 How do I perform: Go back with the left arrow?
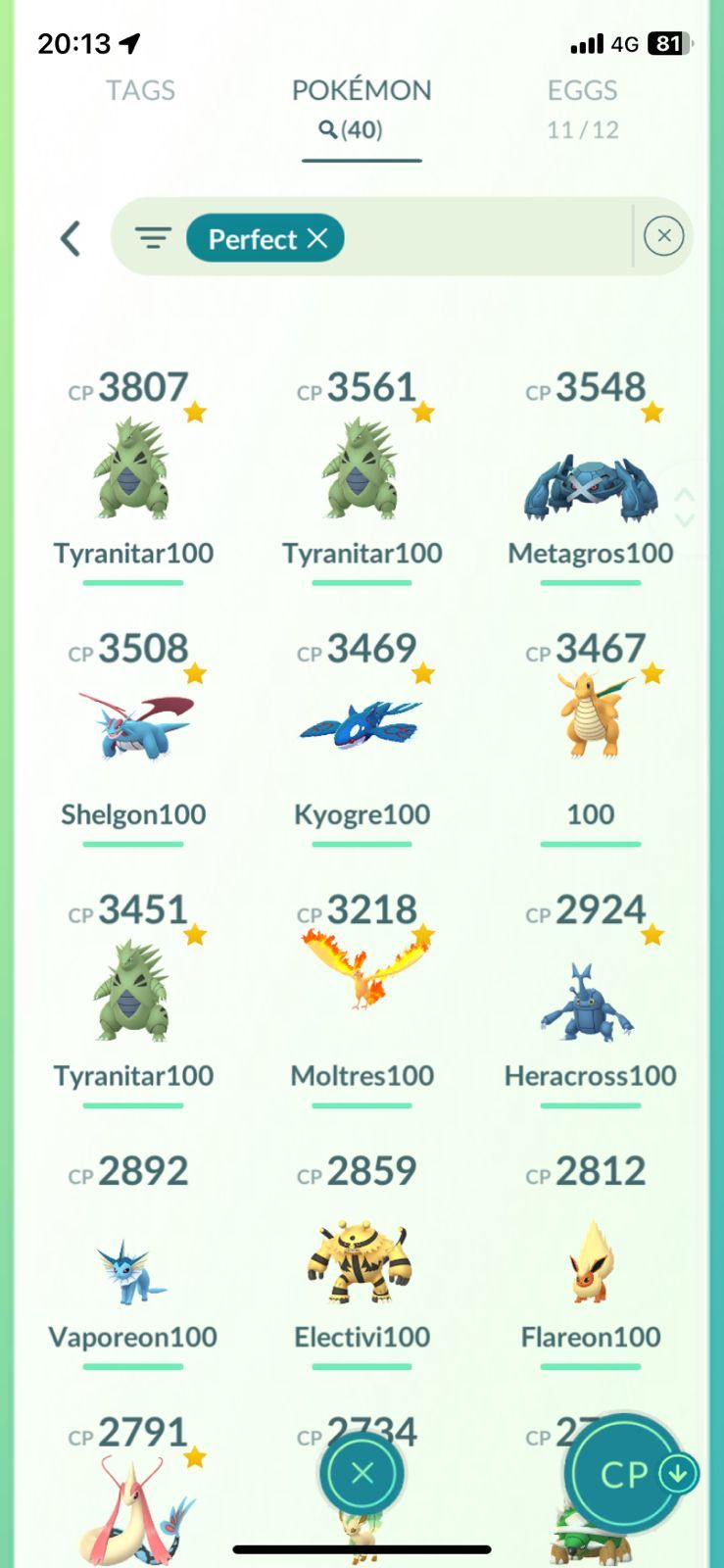(70, 238)
